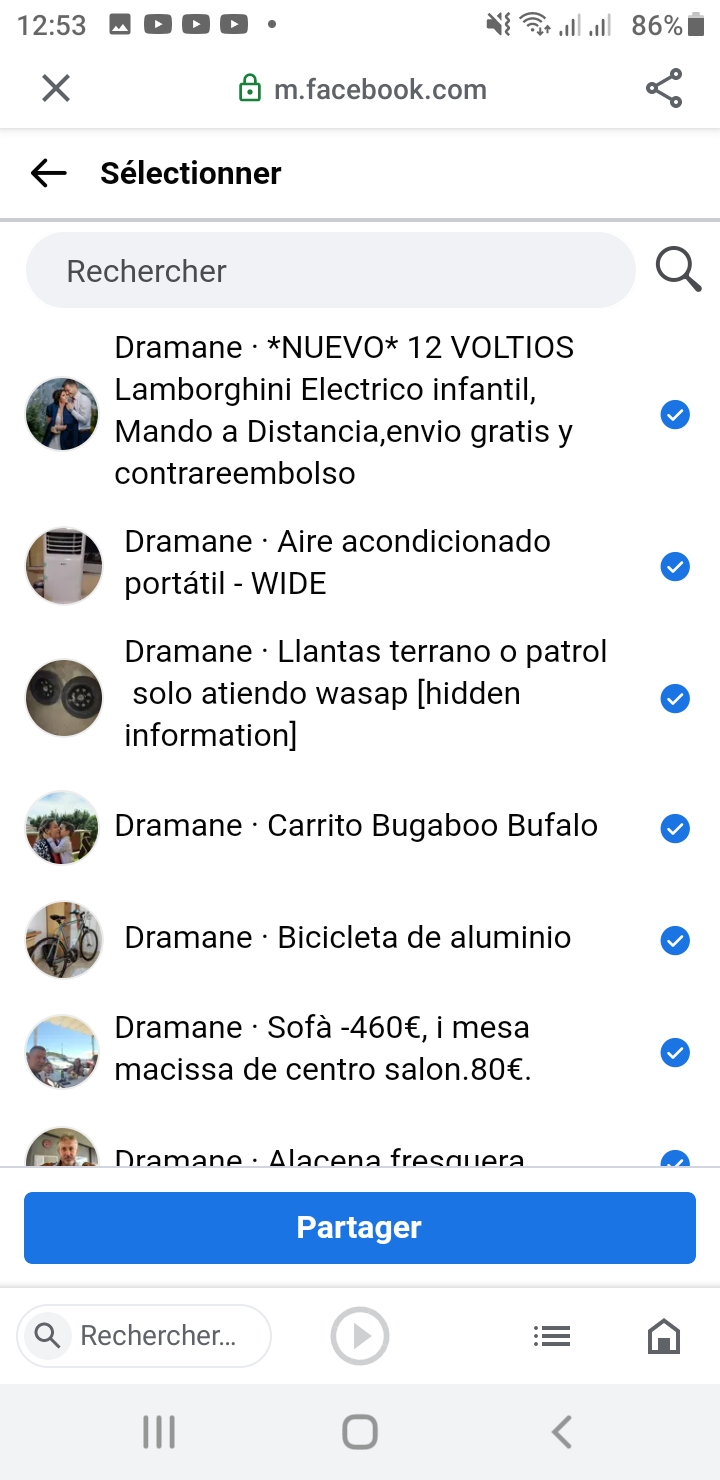Deselect the Sofà -460€ listing
The width and height of the screenshot is (720, 1480).
coord(675,1053)
